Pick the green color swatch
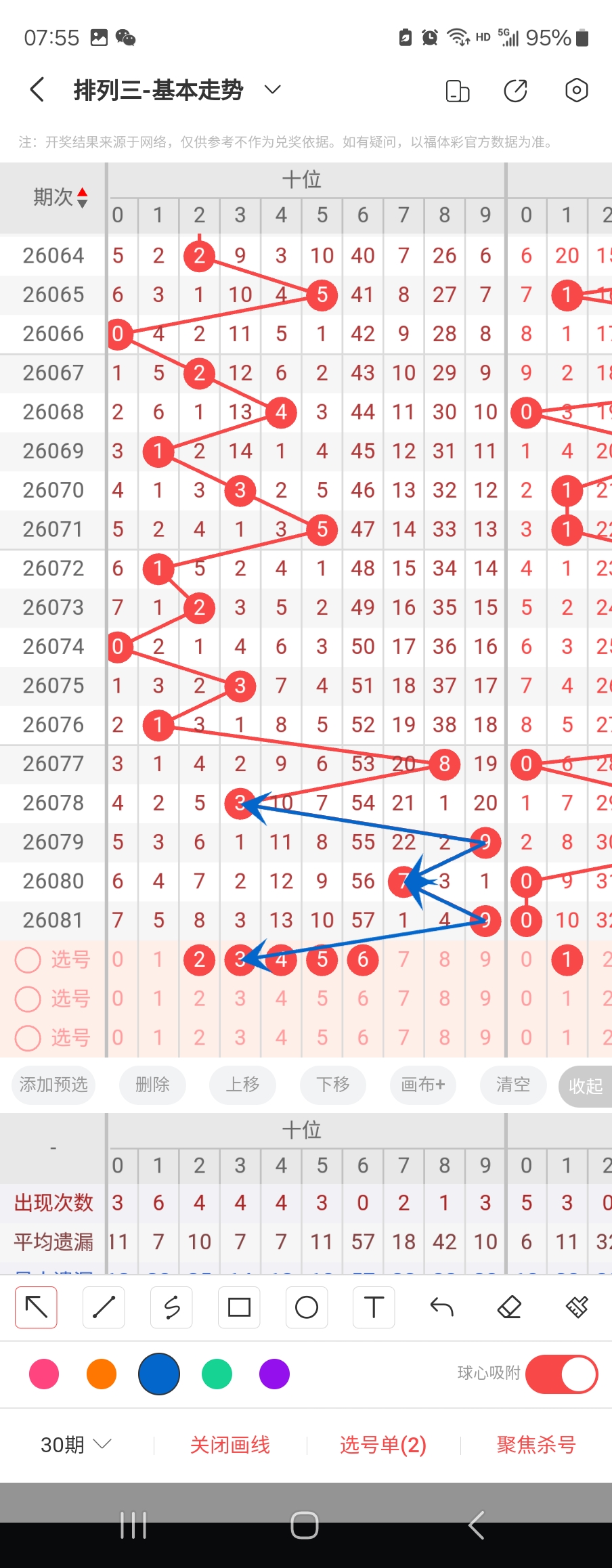This screenshot has height=1568, width=612. tap(217, 1374)
